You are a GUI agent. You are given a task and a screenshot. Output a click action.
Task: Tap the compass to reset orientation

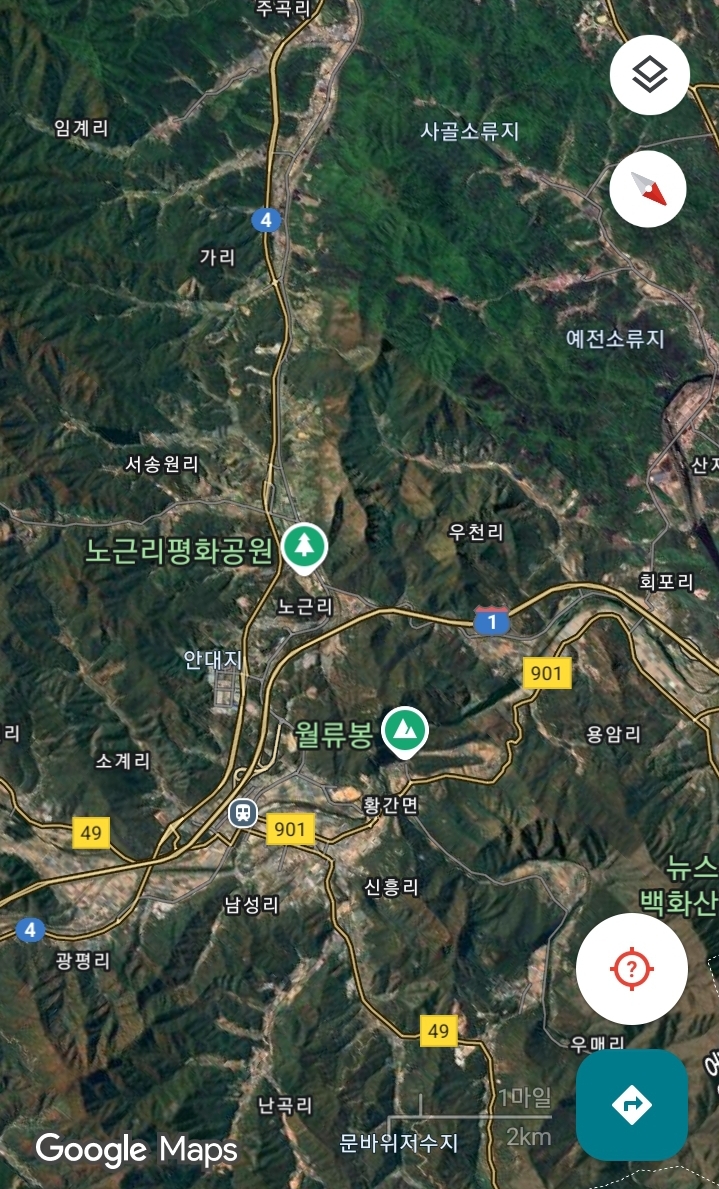648,189
